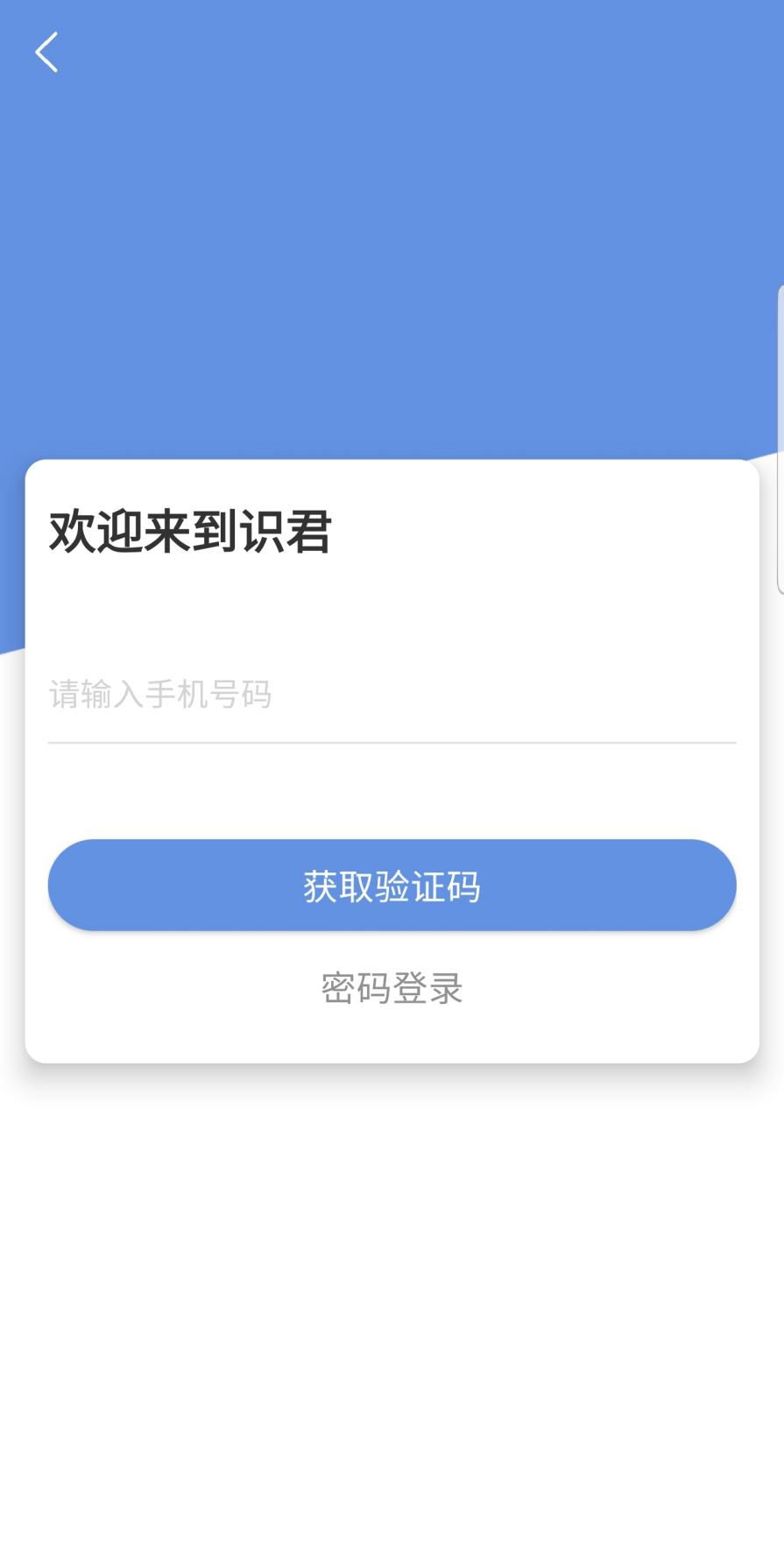
Task: Request a verification code
Action: (x=392, y=885)
